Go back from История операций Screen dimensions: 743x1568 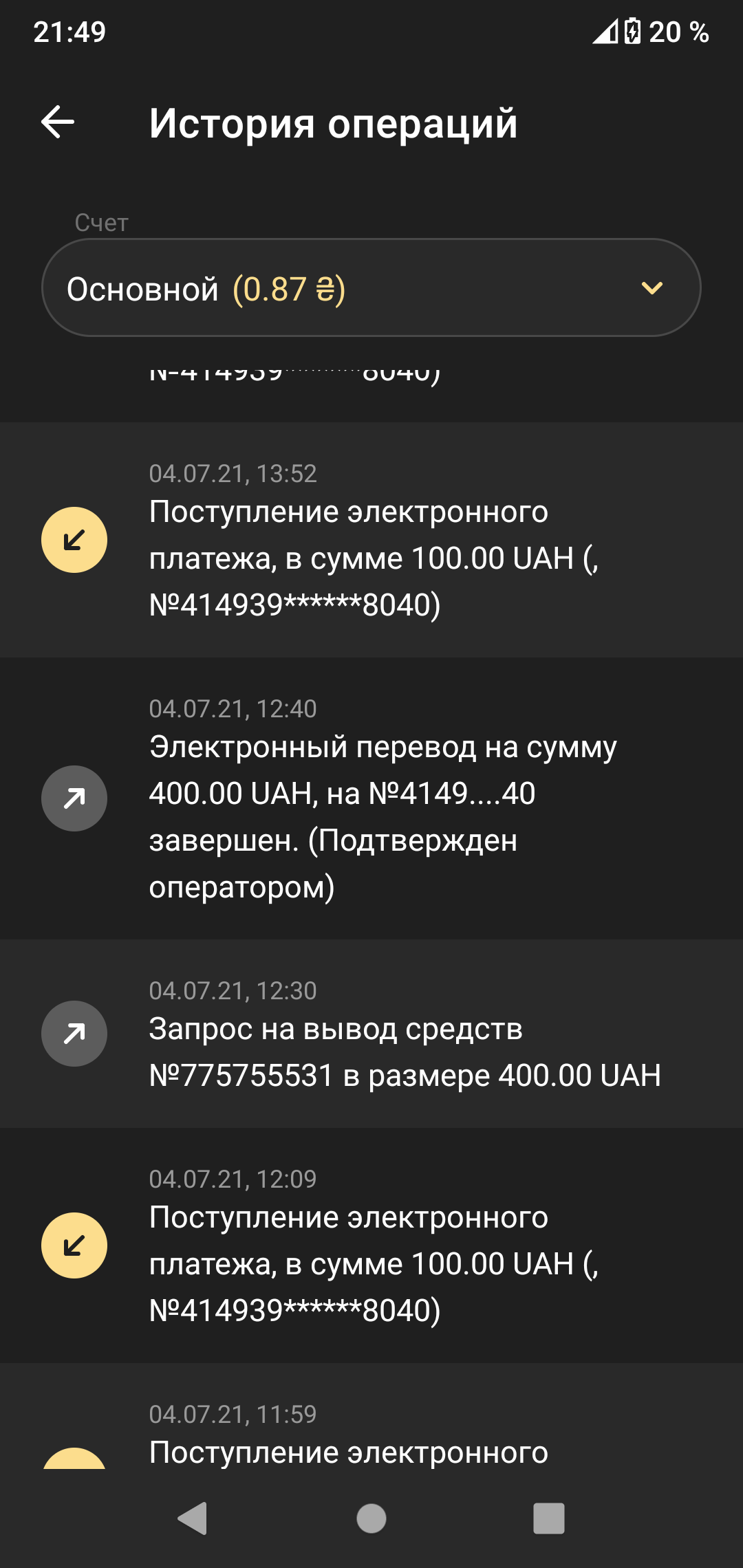coord(58,122)
